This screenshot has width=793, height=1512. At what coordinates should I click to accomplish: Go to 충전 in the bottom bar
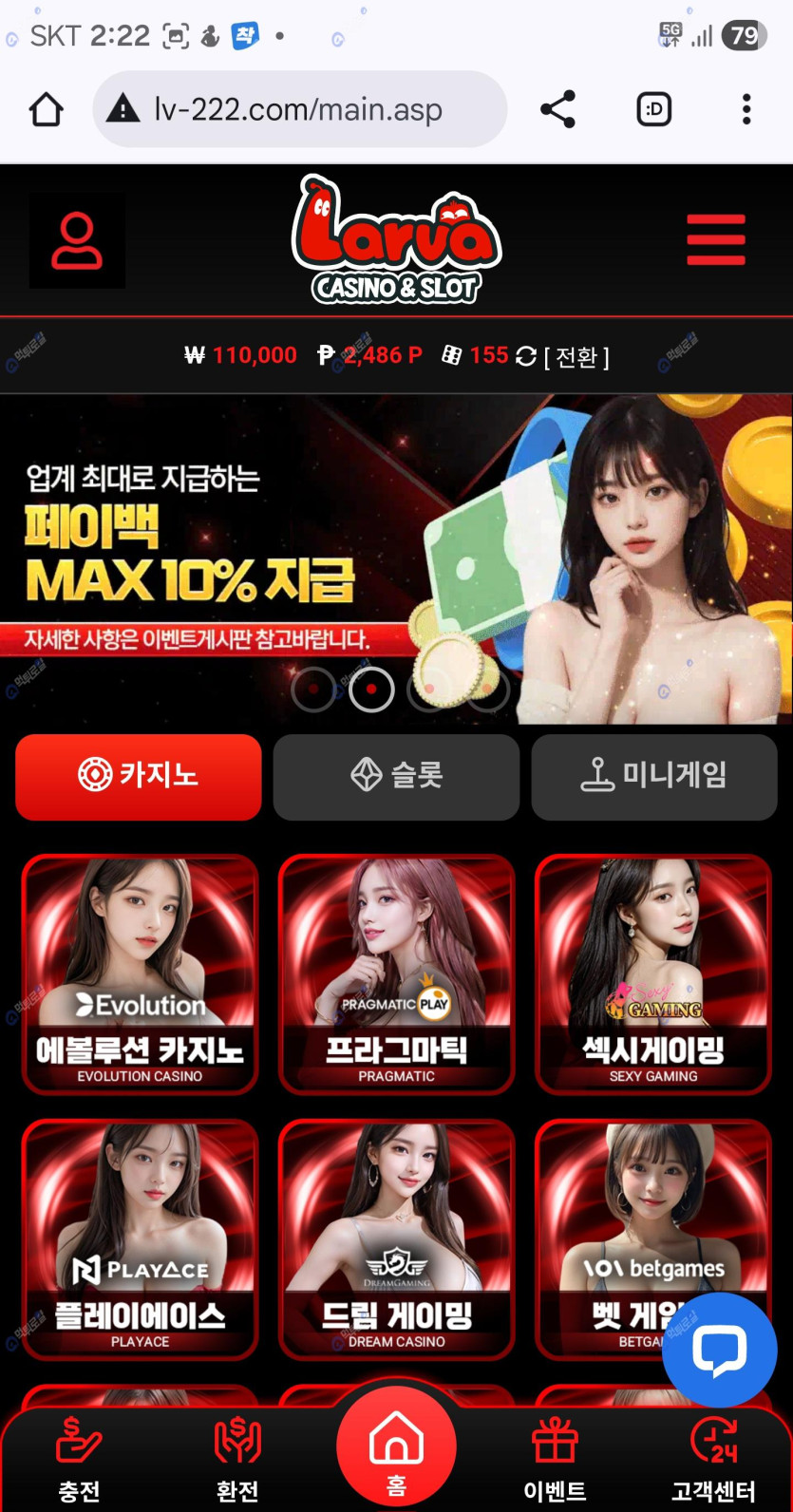(79, 1458)
